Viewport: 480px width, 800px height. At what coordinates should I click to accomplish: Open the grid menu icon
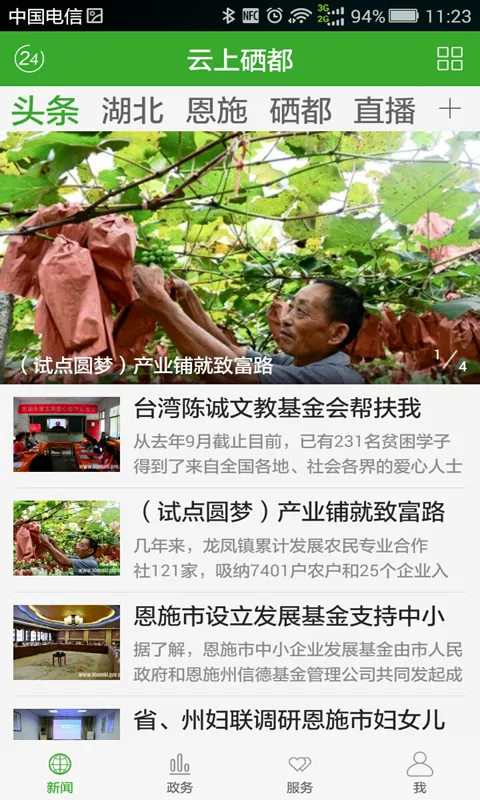tap(450, 59)
